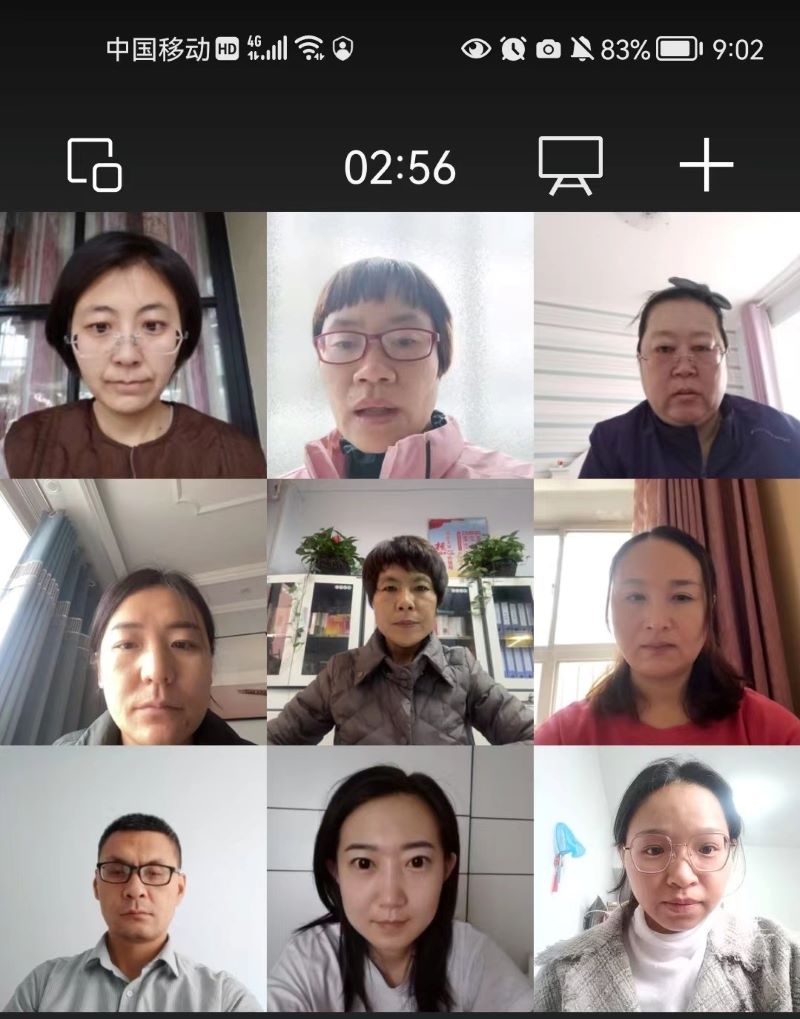Screen dimensions: 800x1019
Task: Open the screen sharing icon
Action: pos(570,165)
